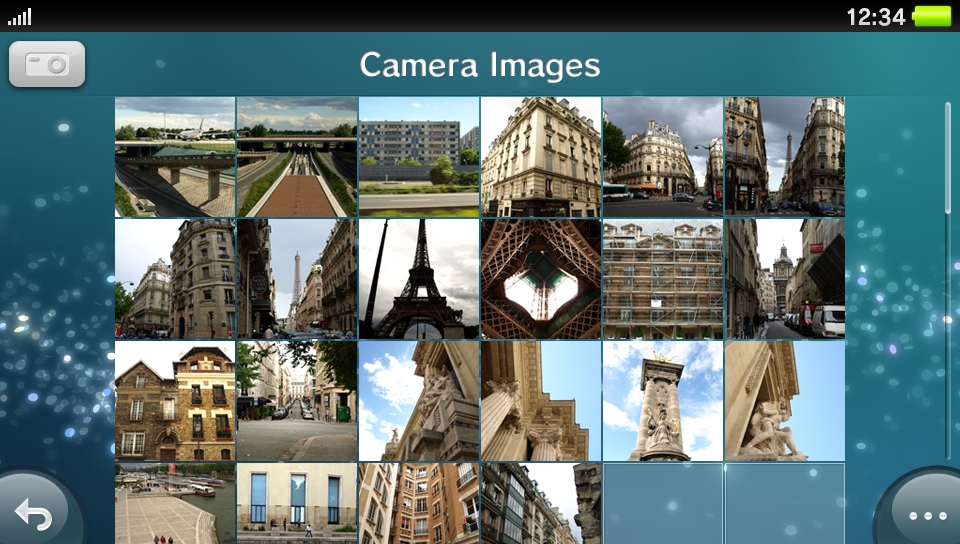View the street with distant dome photo

point(785,279)
